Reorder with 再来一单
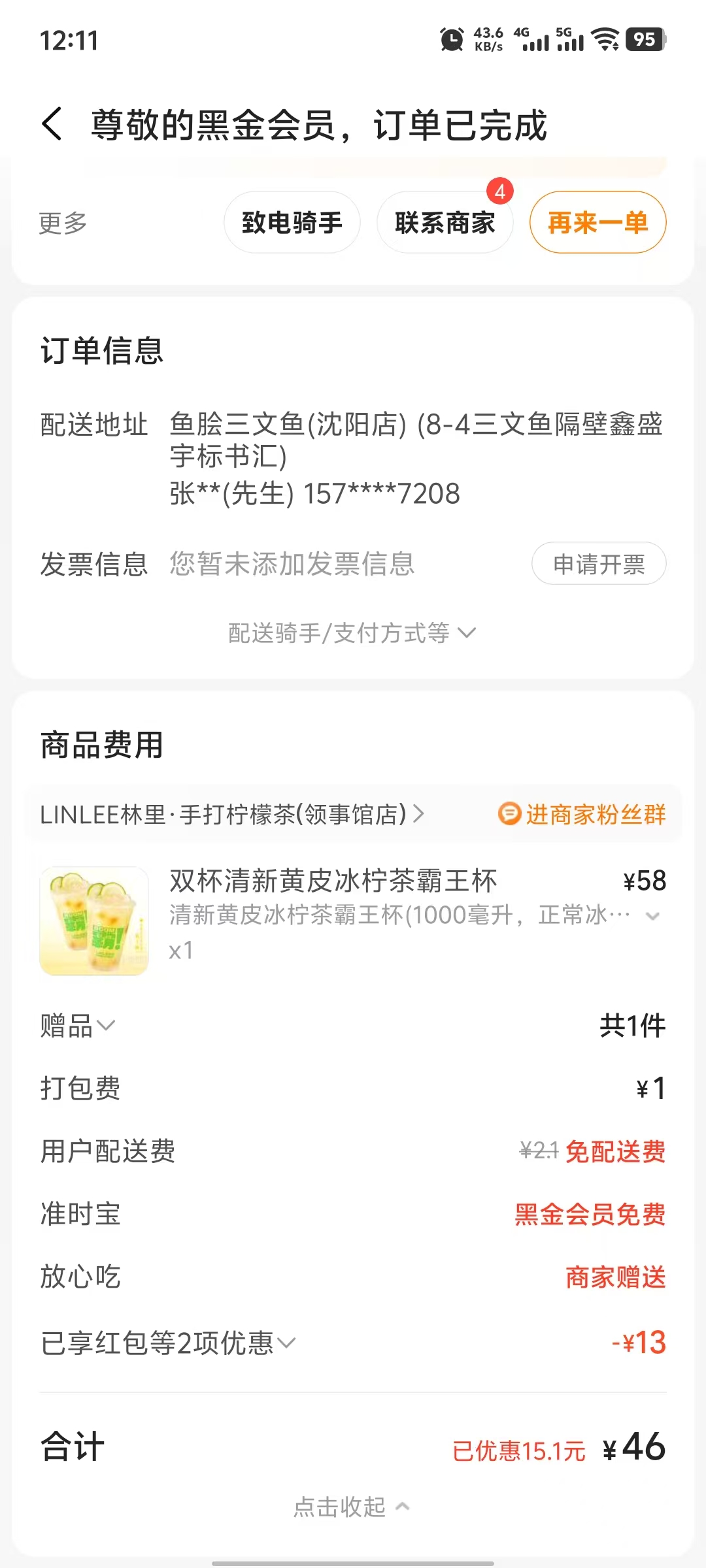Screen dimensions: 706x1568 coord(597,223)
